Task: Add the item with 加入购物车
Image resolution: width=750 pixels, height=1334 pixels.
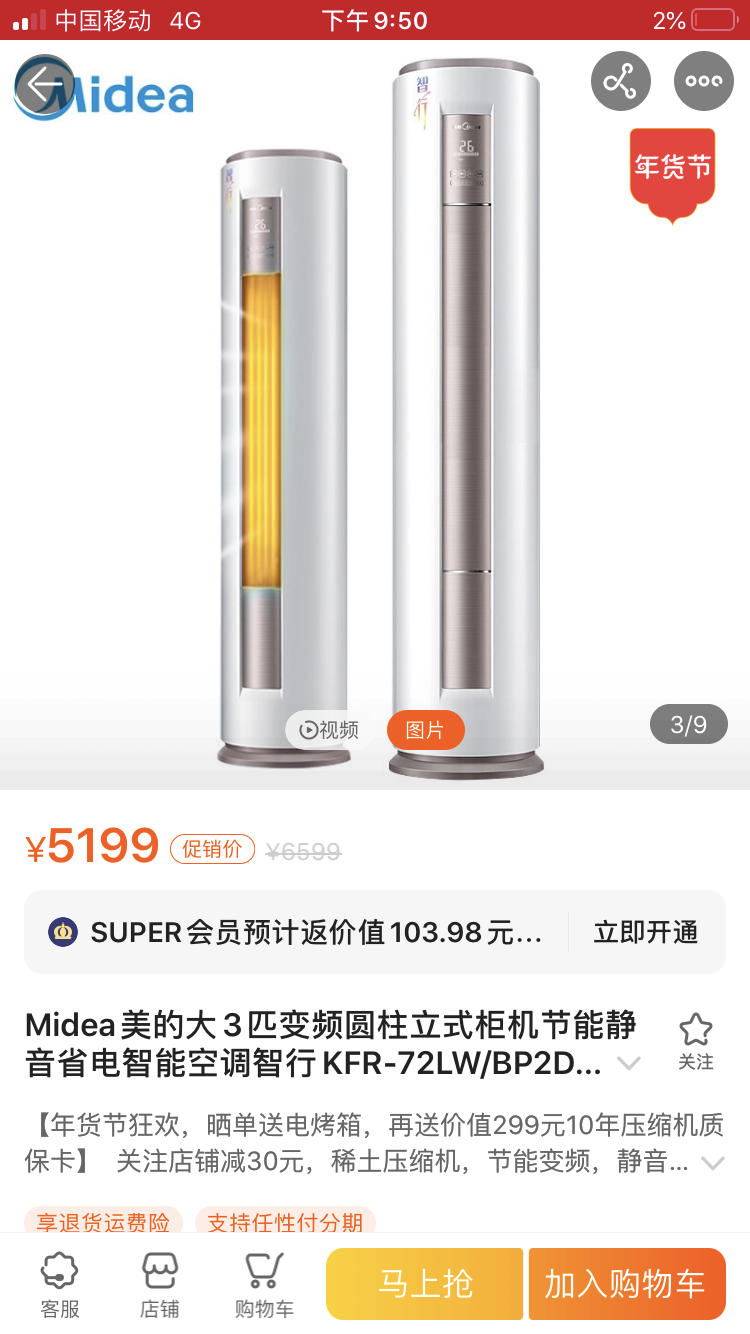Action: click(626, 1284)
